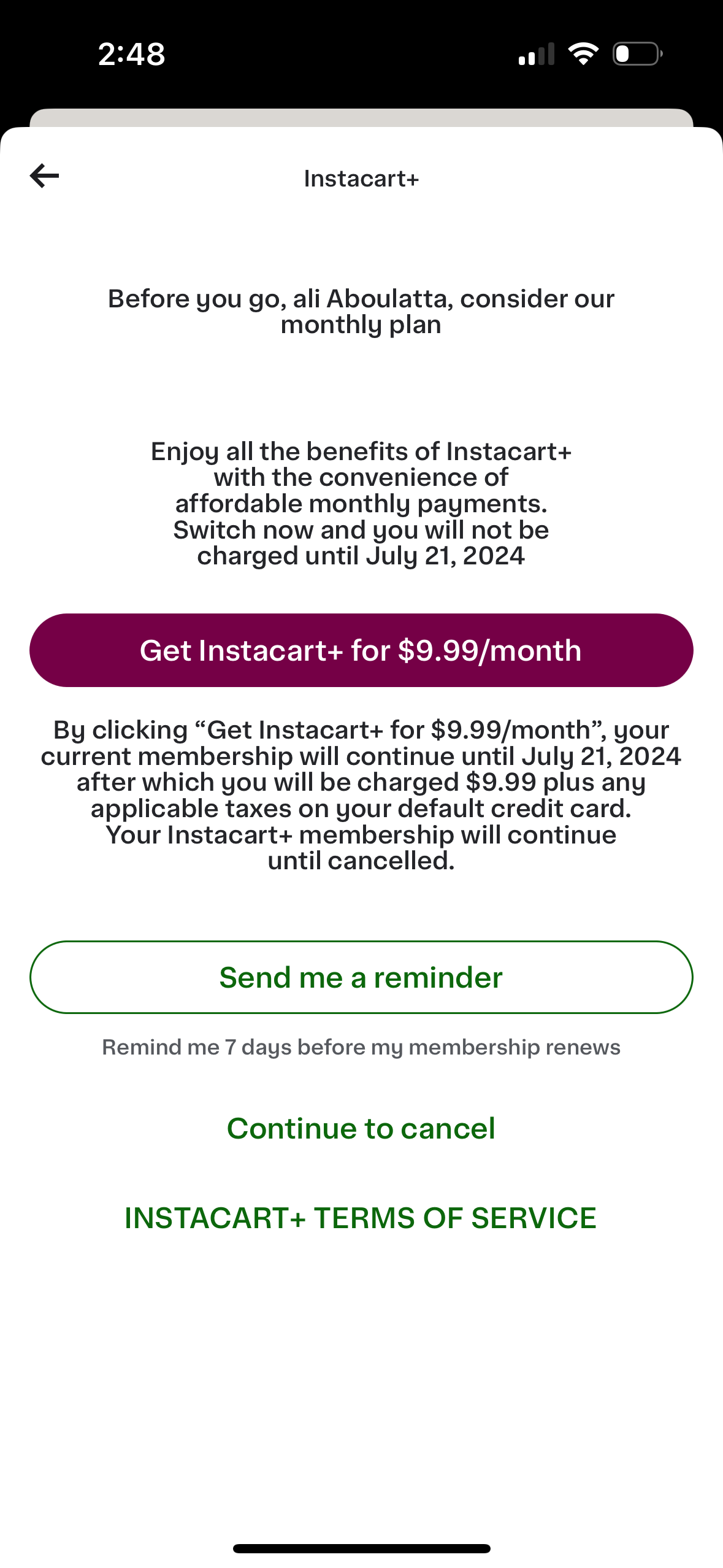Choose Send me a reminder
The height and width of the screenshot is (1568, 723).
coord(361,977)
